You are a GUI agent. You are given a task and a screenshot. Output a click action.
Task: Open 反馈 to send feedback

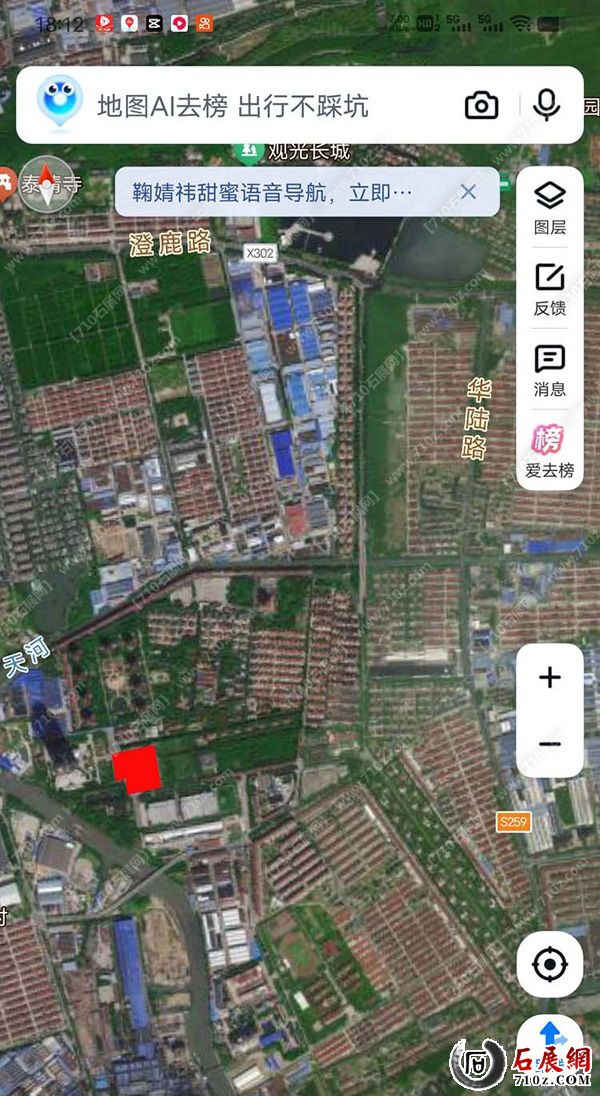click(550, 289)
